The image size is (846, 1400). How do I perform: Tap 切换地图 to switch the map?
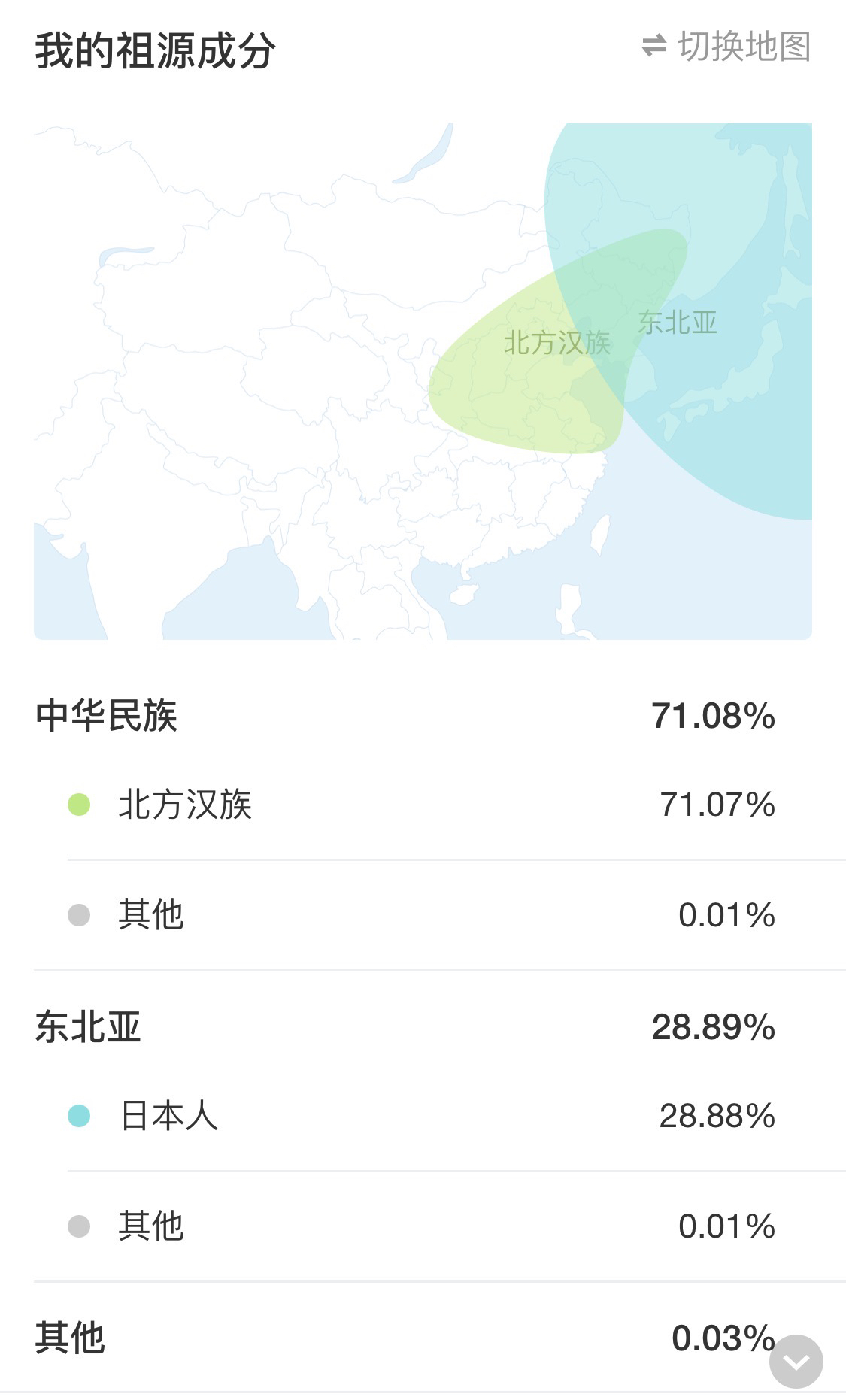click(726, 47)
